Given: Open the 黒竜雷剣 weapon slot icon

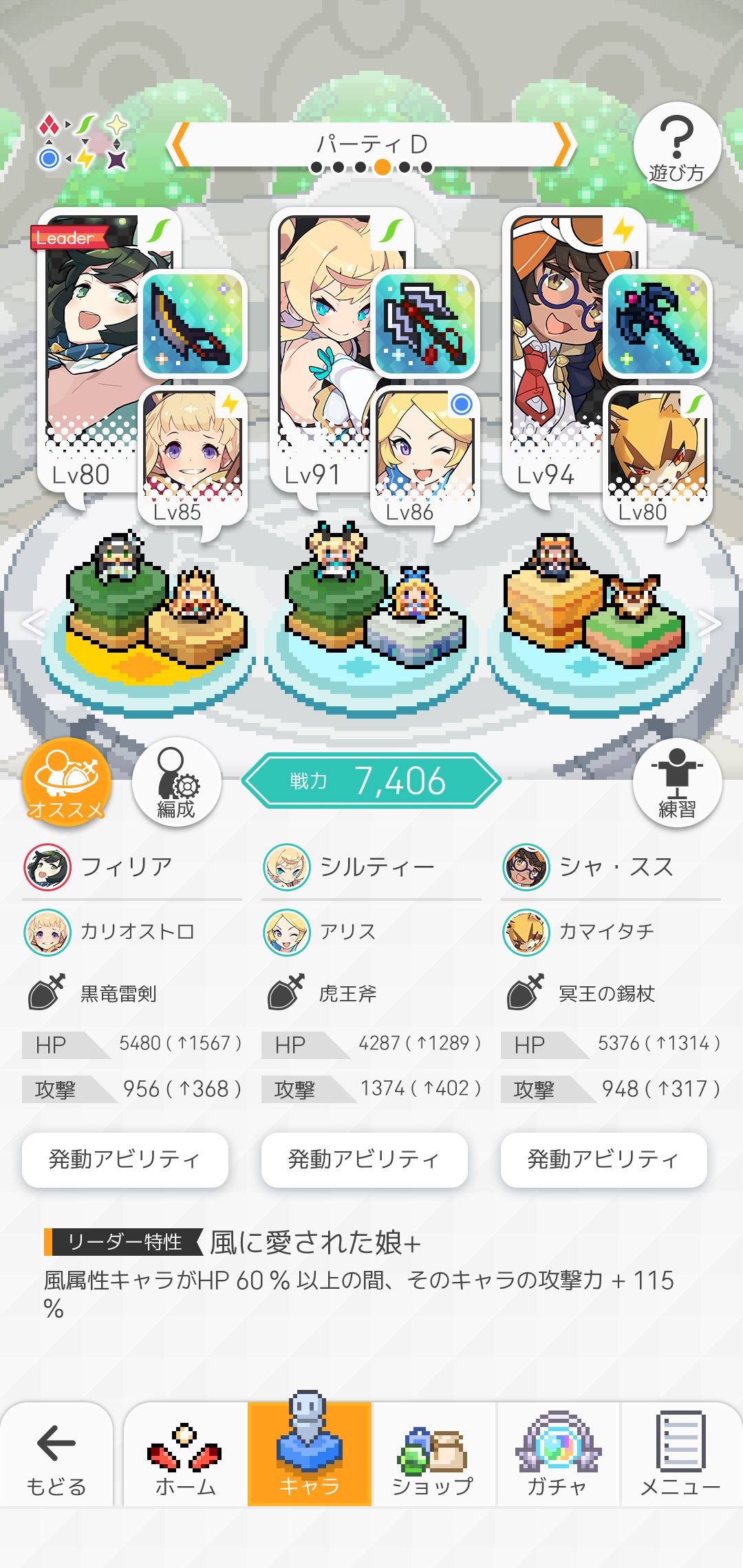Looking at the screenshot, I should pyautogui.click(x=193, y=323).
